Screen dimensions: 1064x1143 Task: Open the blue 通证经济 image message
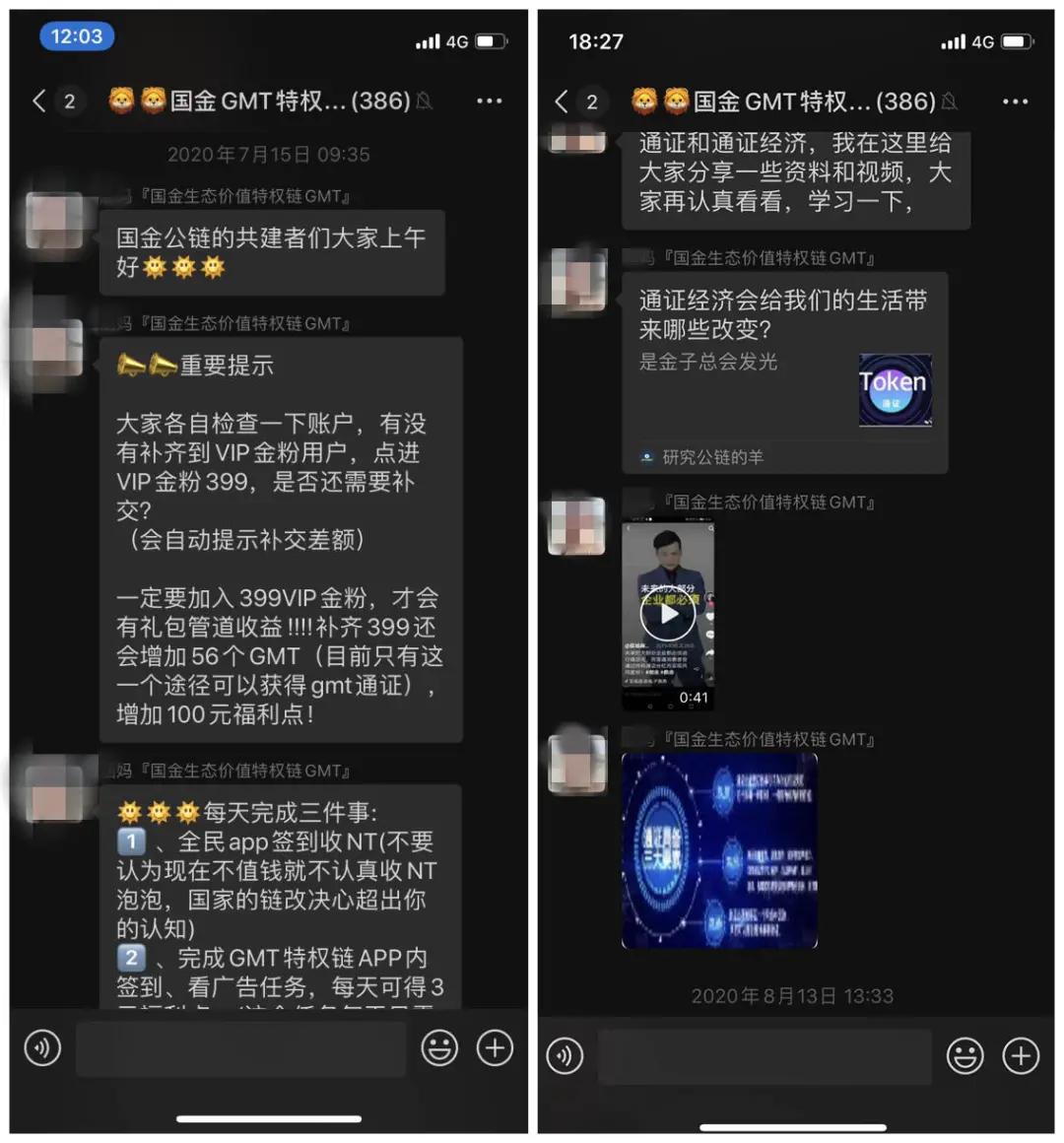point(718,849)
